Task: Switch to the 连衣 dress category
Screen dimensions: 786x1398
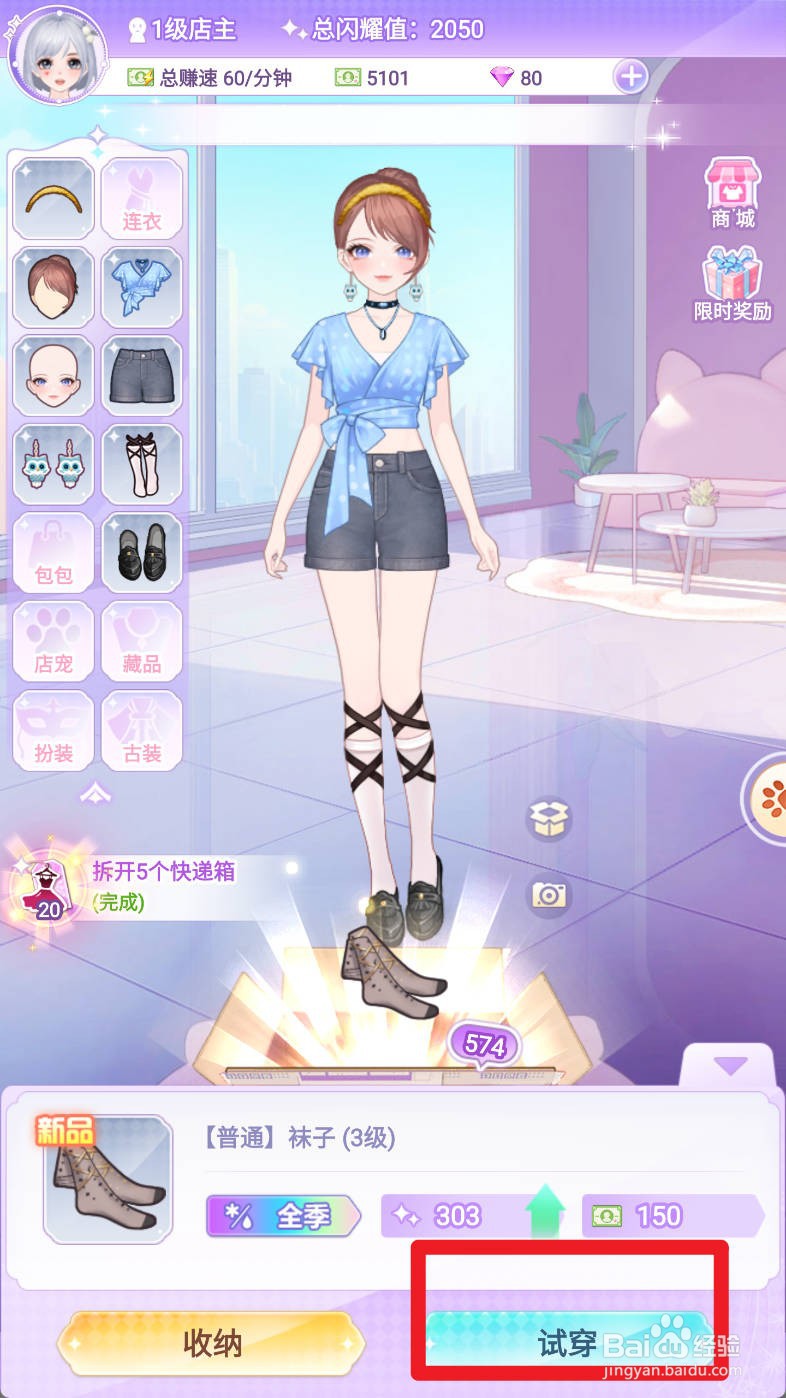Action: (142, 199)
